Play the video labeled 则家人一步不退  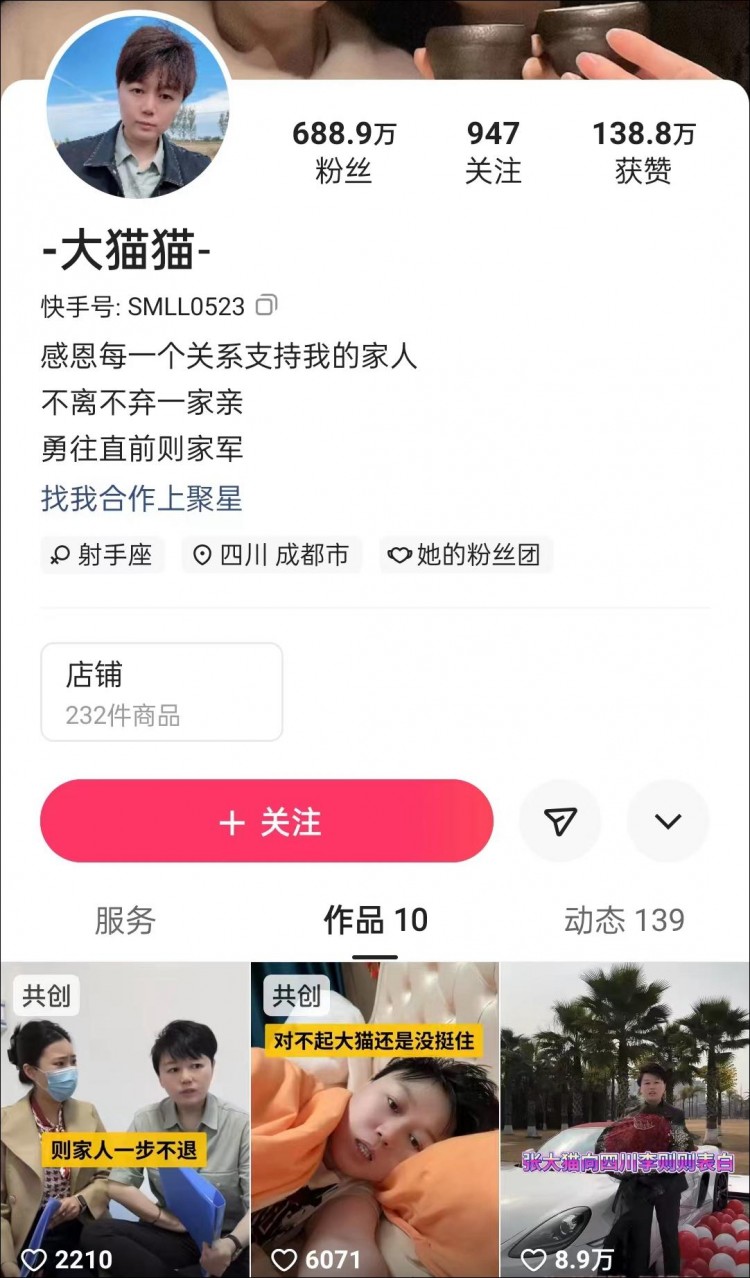click(125, 1110)
